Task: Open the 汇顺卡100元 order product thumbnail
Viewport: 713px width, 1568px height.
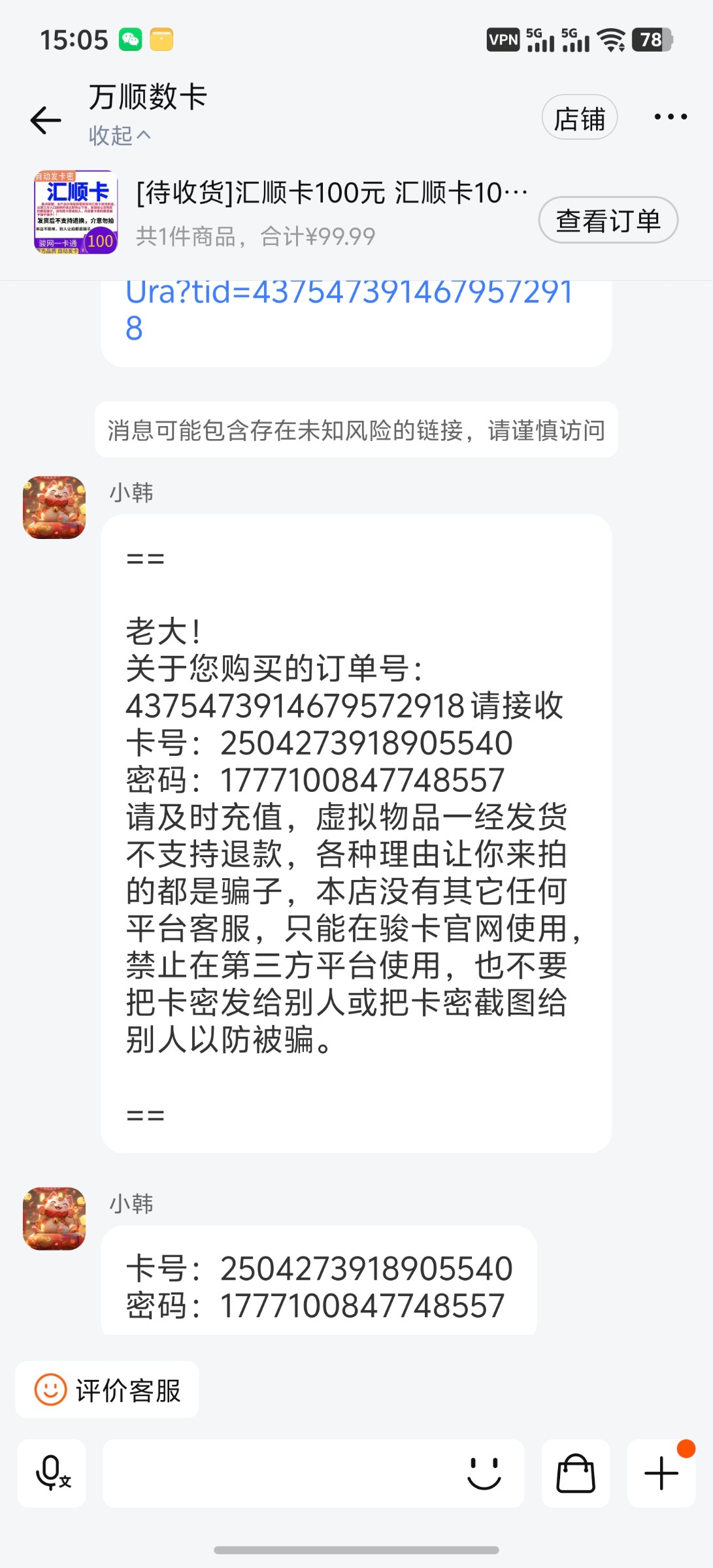Action: pos(76,212)
